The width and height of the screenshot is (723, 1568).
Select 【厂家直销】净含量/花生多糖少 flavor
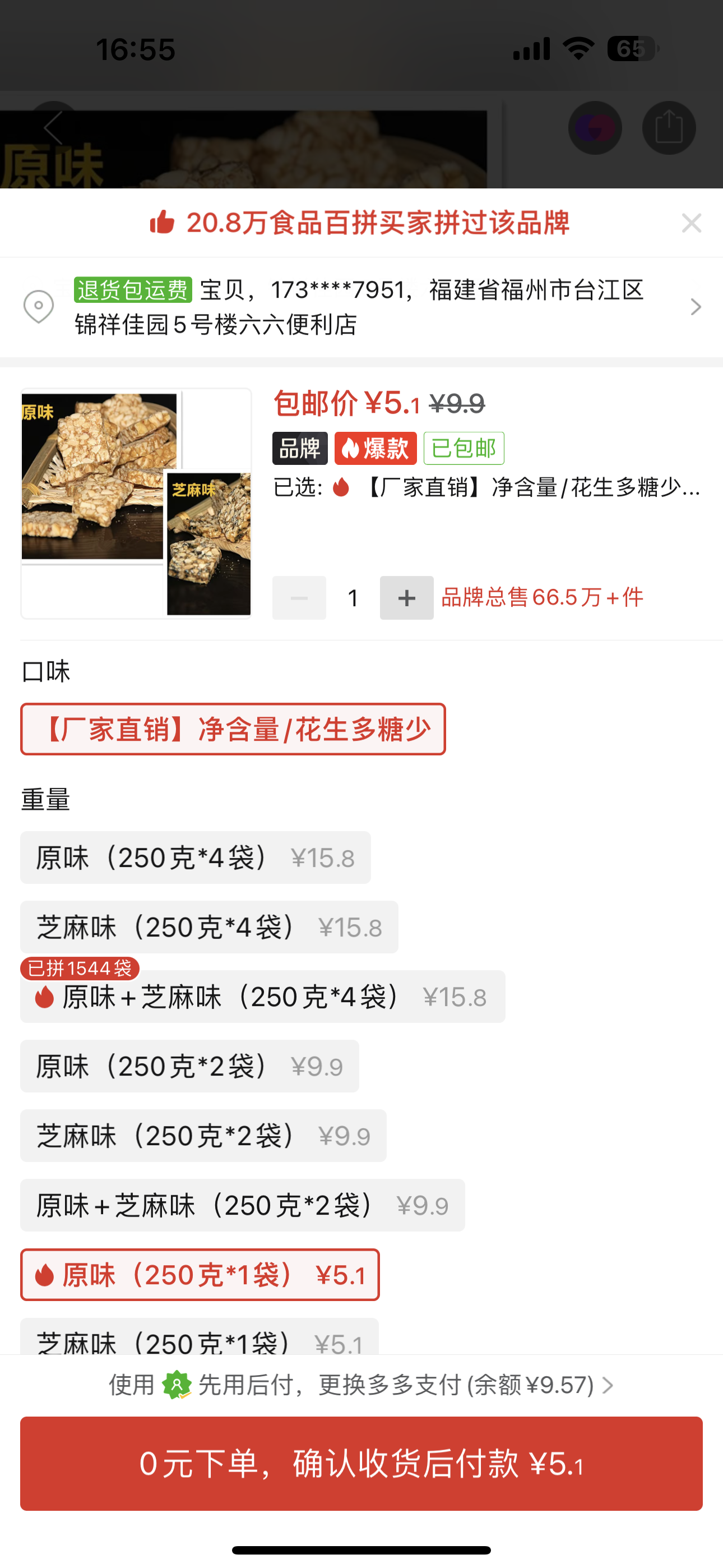pos(233,729)
